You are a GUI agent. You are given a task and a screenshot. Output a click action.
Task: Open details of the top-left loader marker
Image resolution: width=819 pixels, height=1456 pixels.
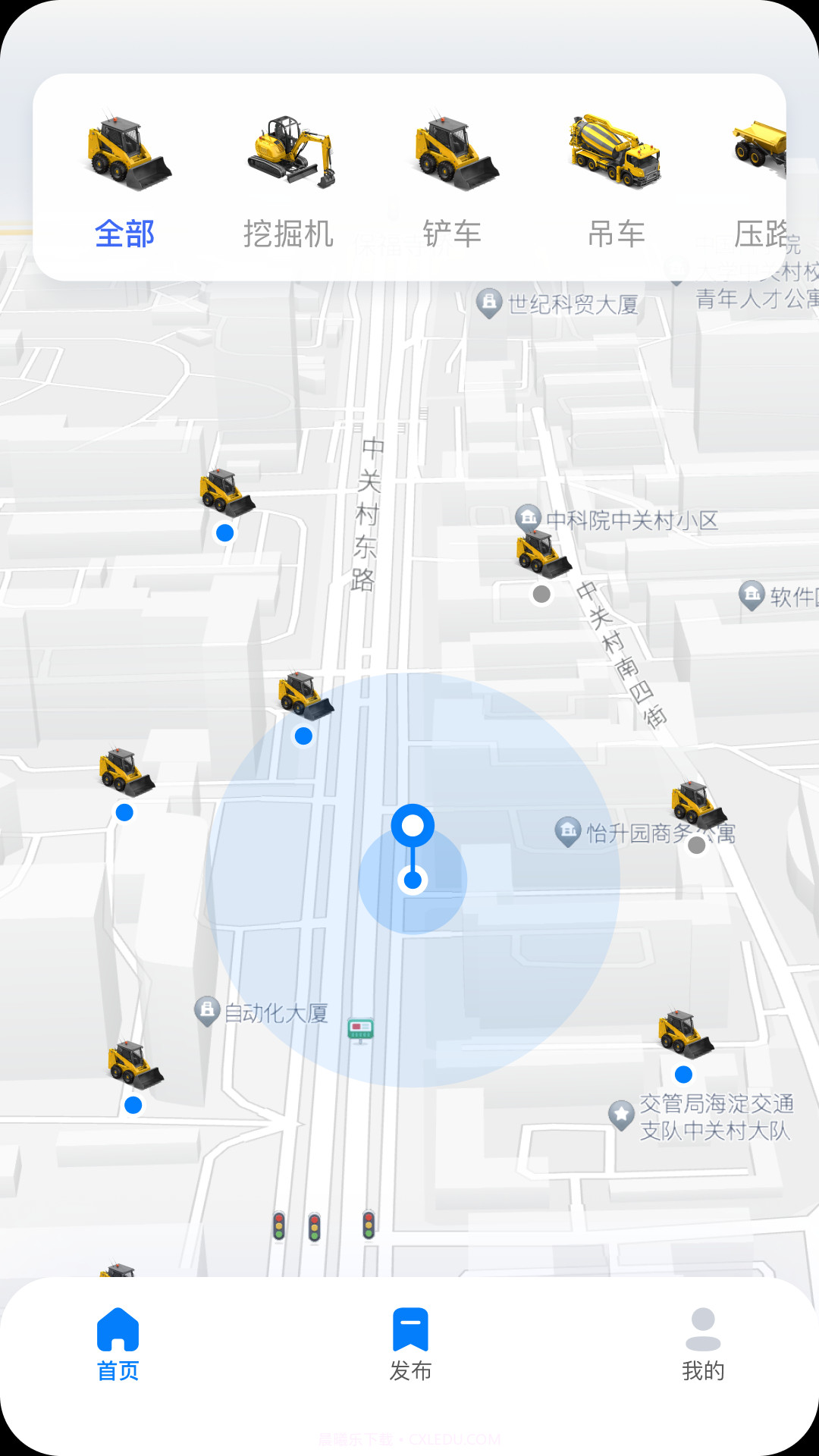pyautogui.click(x=224, y=493)
